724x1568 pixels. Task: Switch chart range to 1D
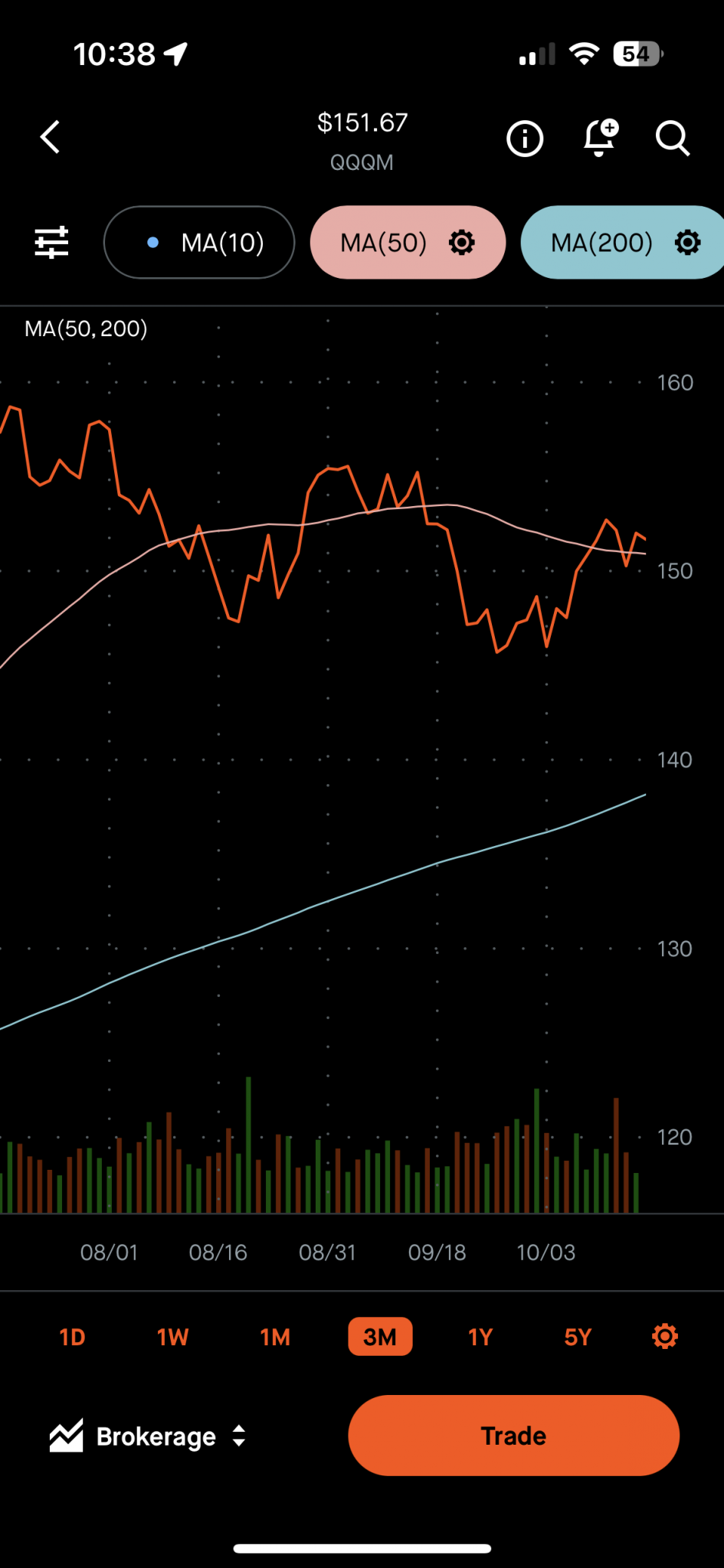pos(72,1337)
